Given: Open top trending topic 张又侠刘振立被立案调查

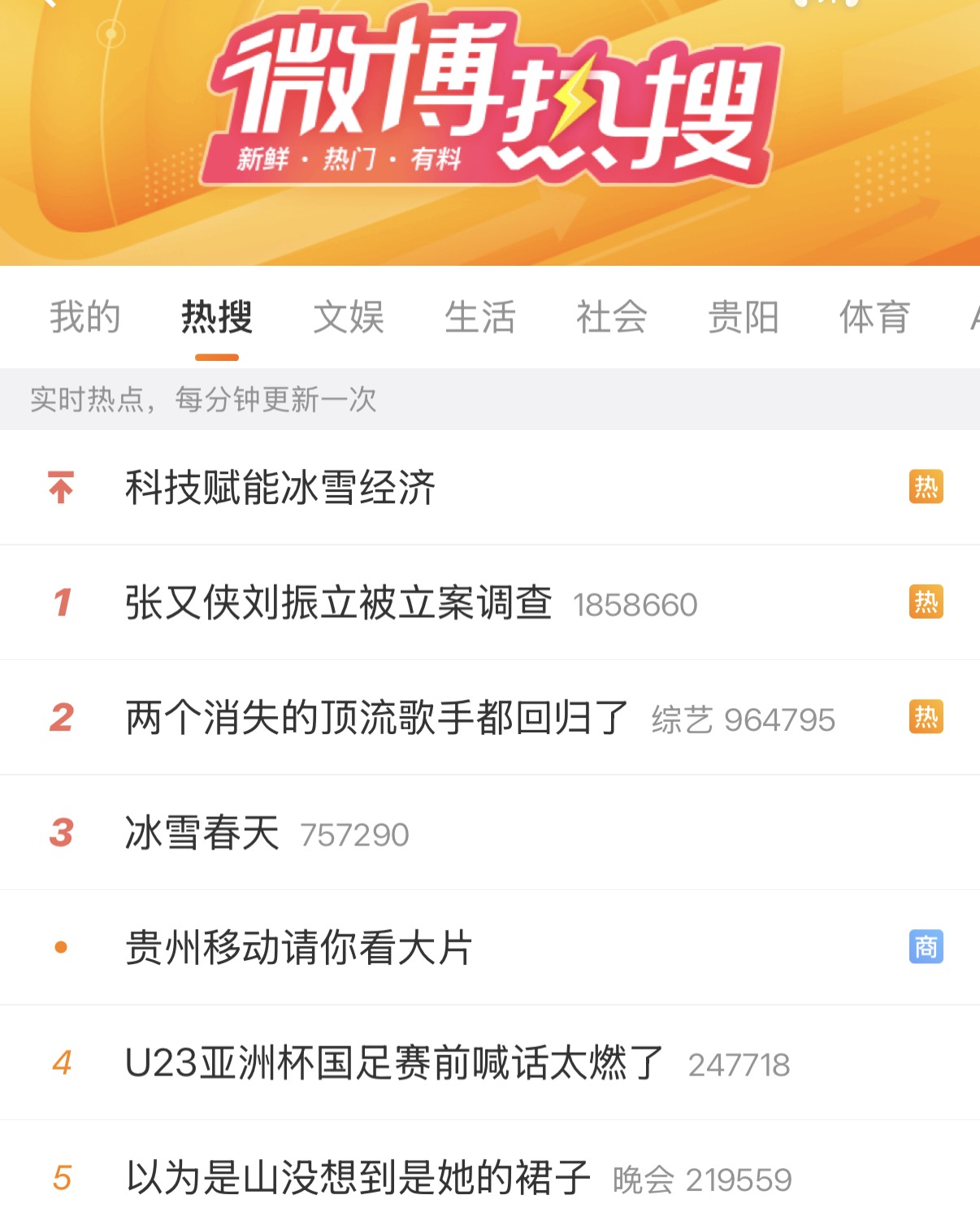Looking at the screenshot, I should [339, 603].
